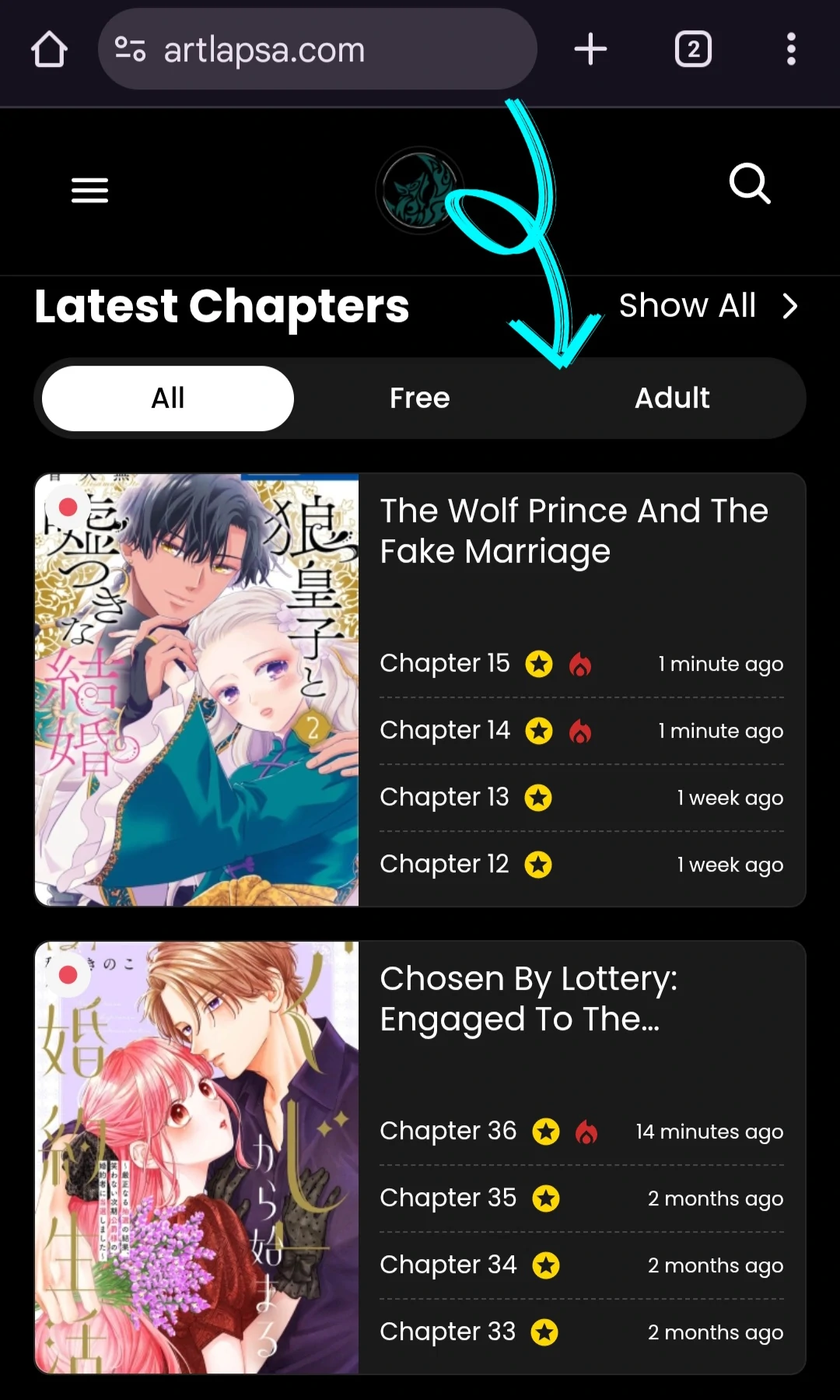Tap the site logo to go home

420,191
